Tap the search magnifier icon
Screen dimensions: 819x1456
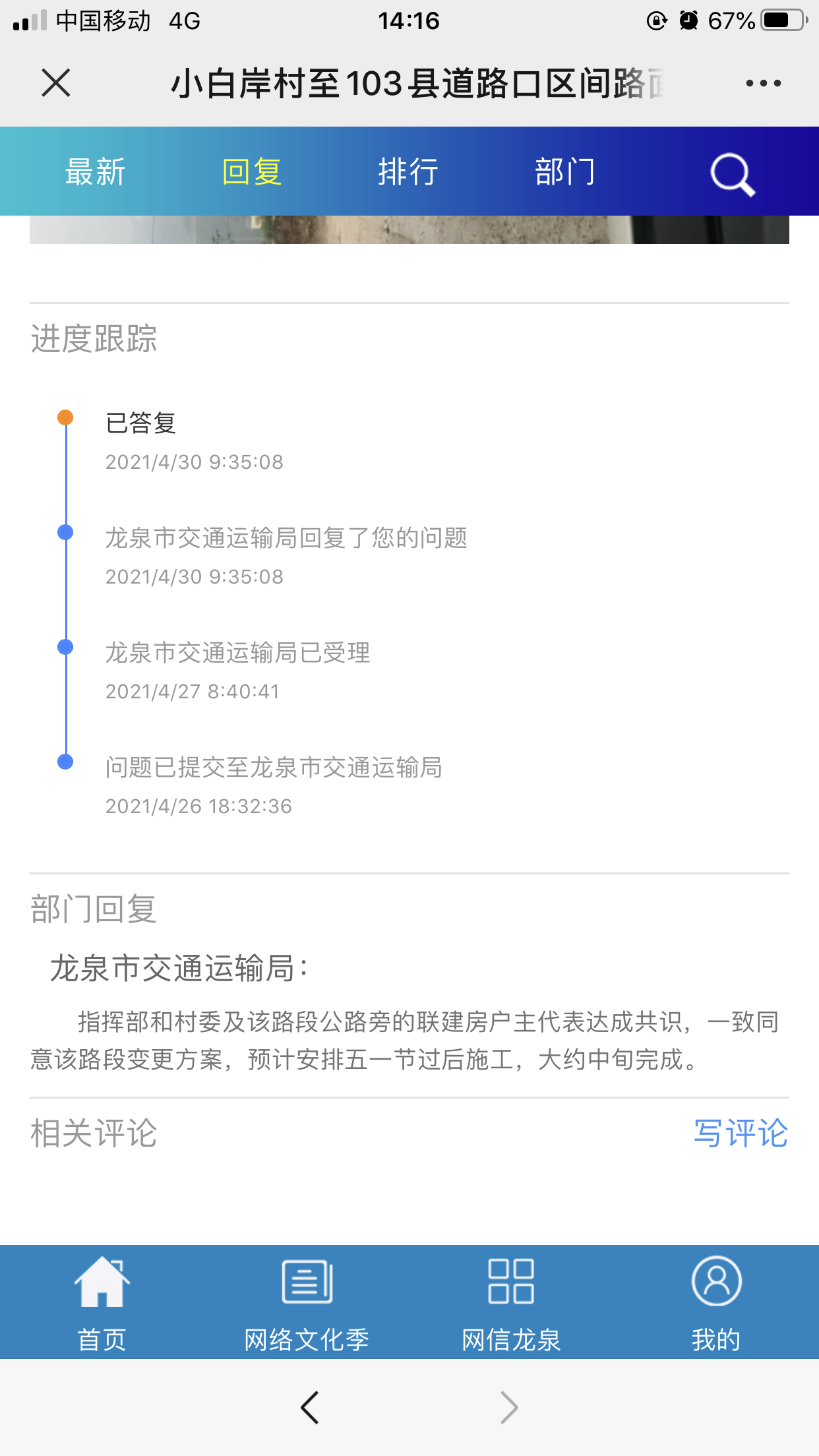732,175
